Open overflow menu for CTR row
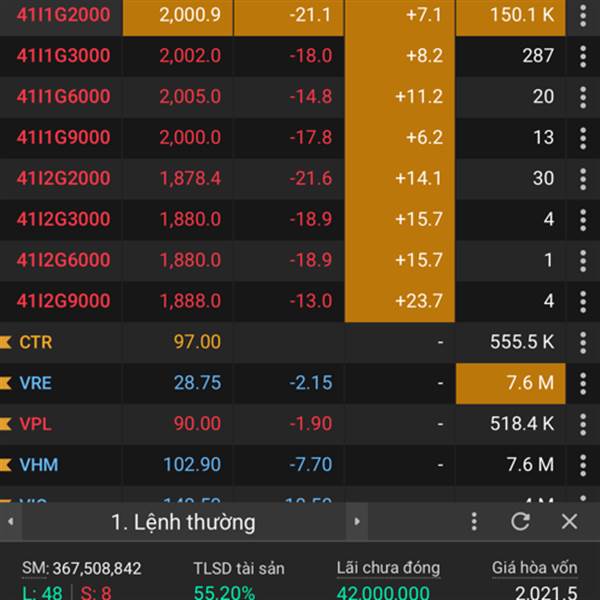Viewport: 600px width, 600px height. (583, 342)
